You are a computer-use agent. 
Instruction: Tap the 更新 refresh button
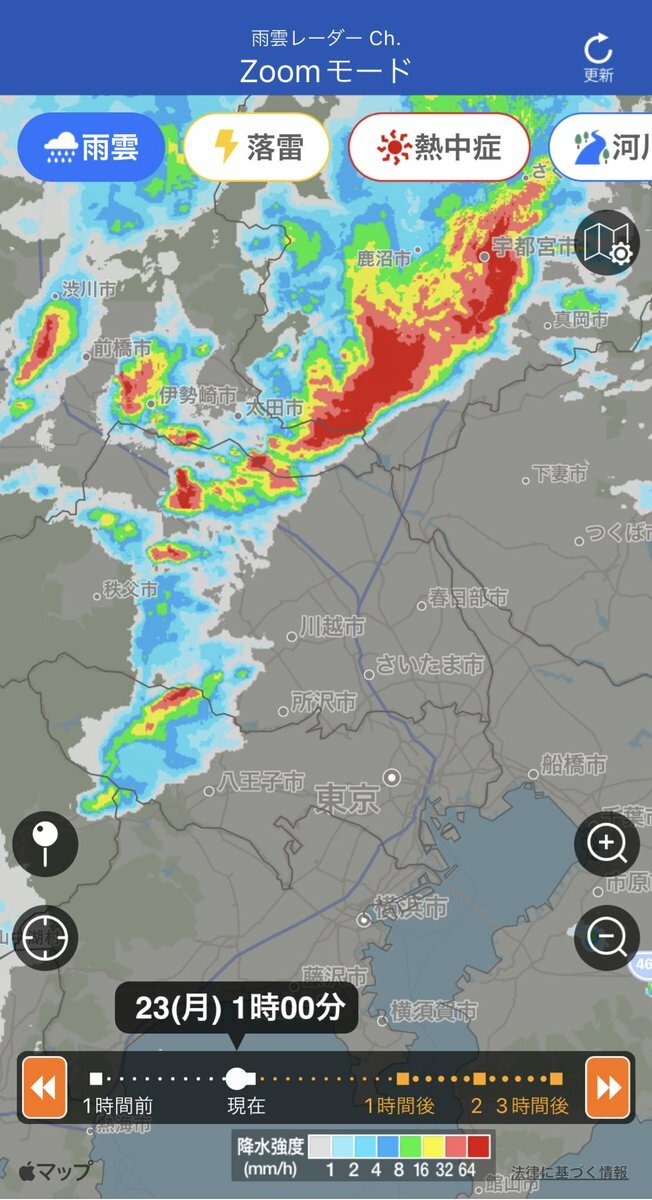(598, 57)
